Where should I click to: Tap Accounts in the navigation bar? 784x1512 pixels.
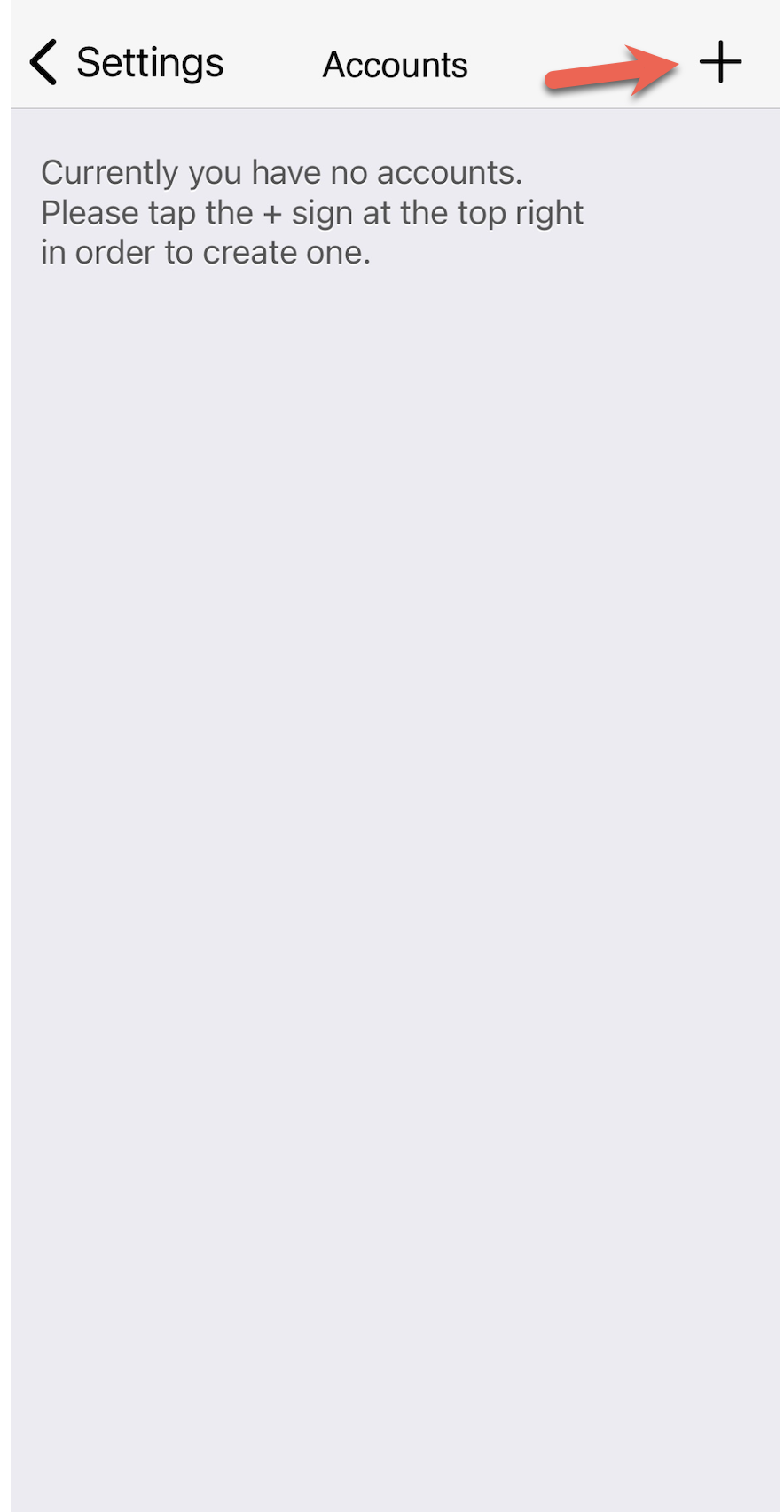(395, 64)
